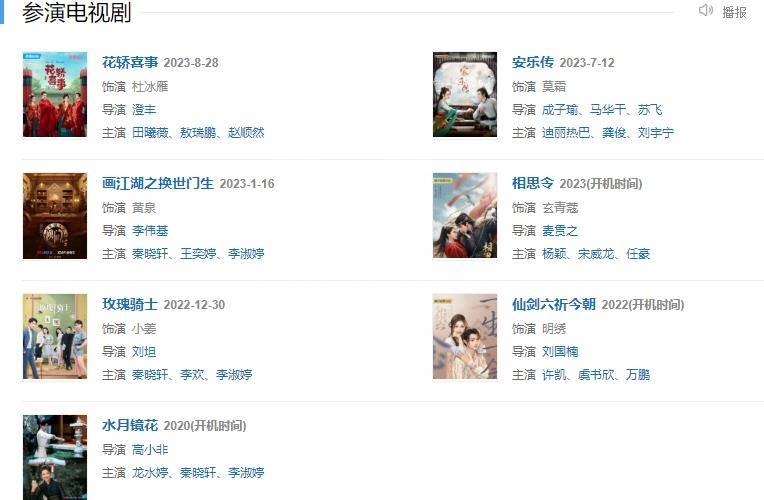This screenshot has height=500, width=764.
Task: Open 画江湖之换世门生 drama page
Action: (158, 183)
